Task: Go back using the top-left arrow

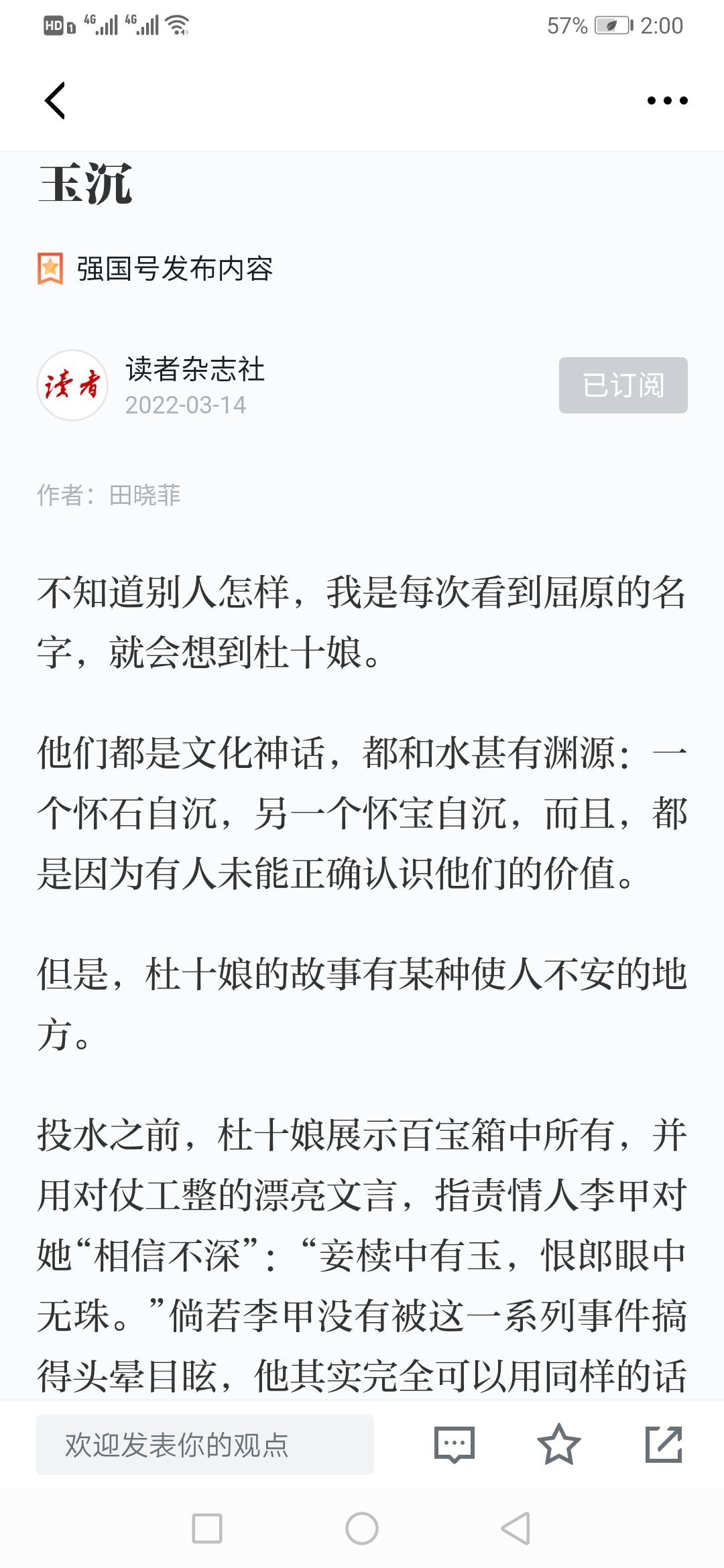Action: [55, 101]
